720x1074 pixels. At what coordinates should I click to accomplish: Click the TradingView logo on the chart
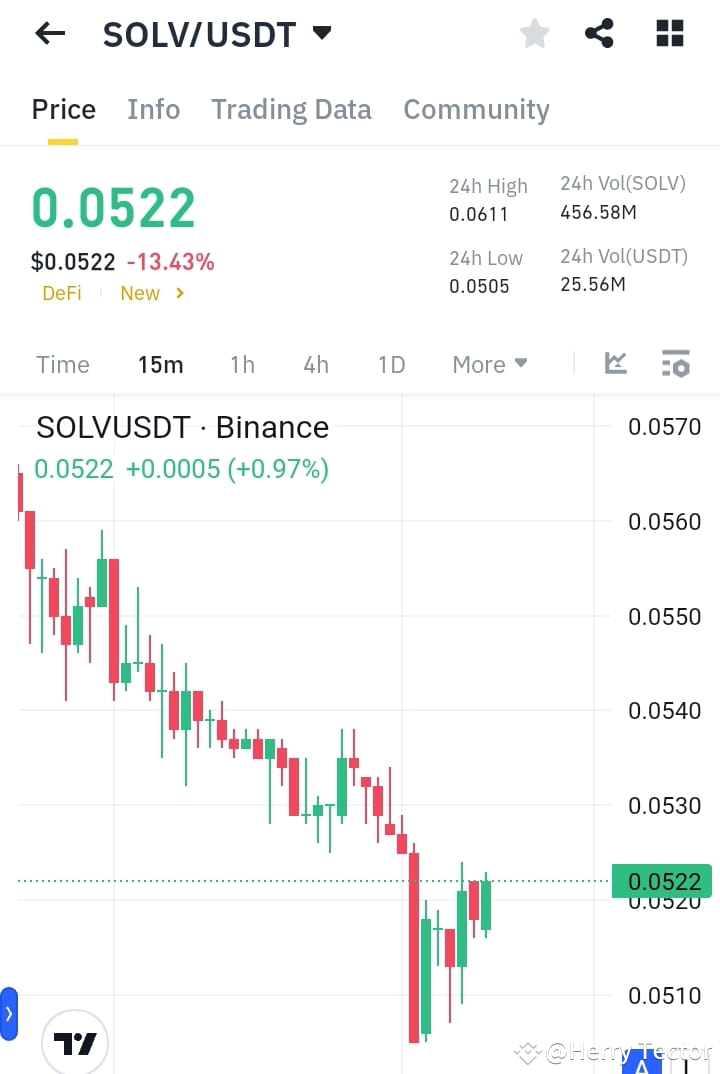(76, 1041)
